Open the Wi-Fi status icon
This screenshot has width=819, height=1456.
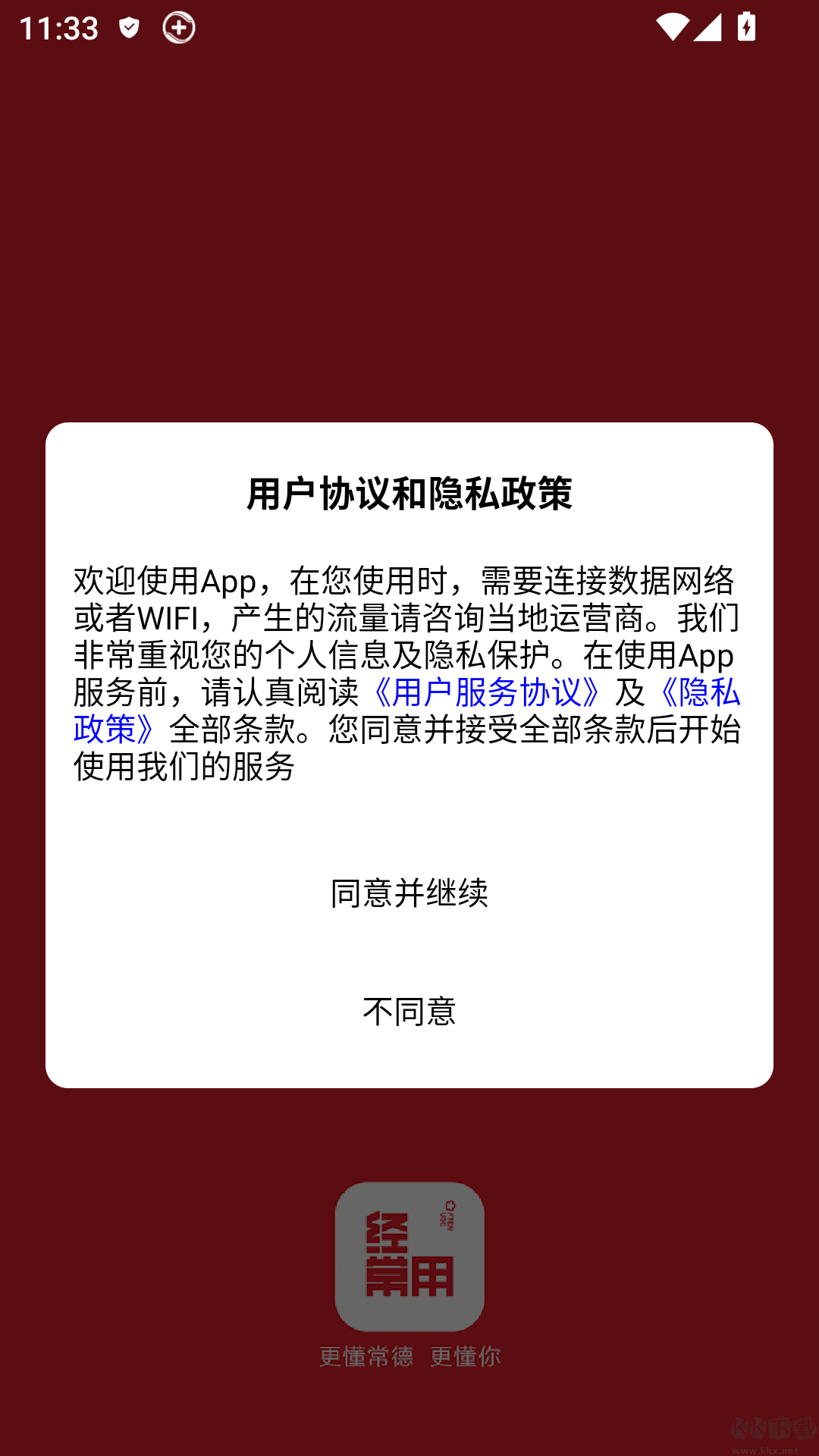[672, 27]
